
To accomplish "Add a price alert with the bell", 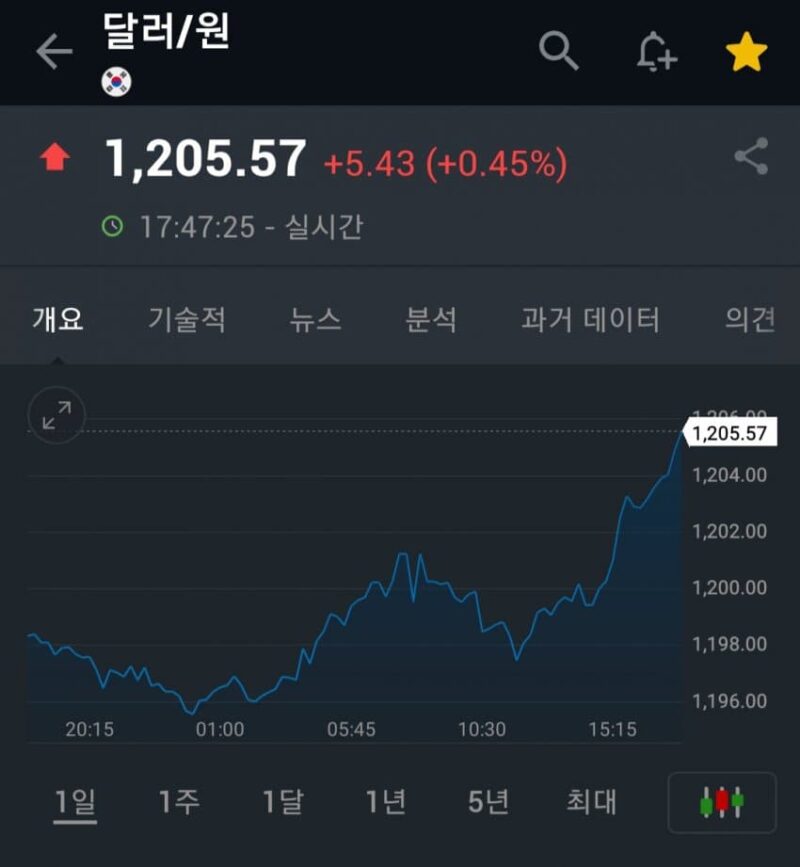I will (x=656, y=51).
